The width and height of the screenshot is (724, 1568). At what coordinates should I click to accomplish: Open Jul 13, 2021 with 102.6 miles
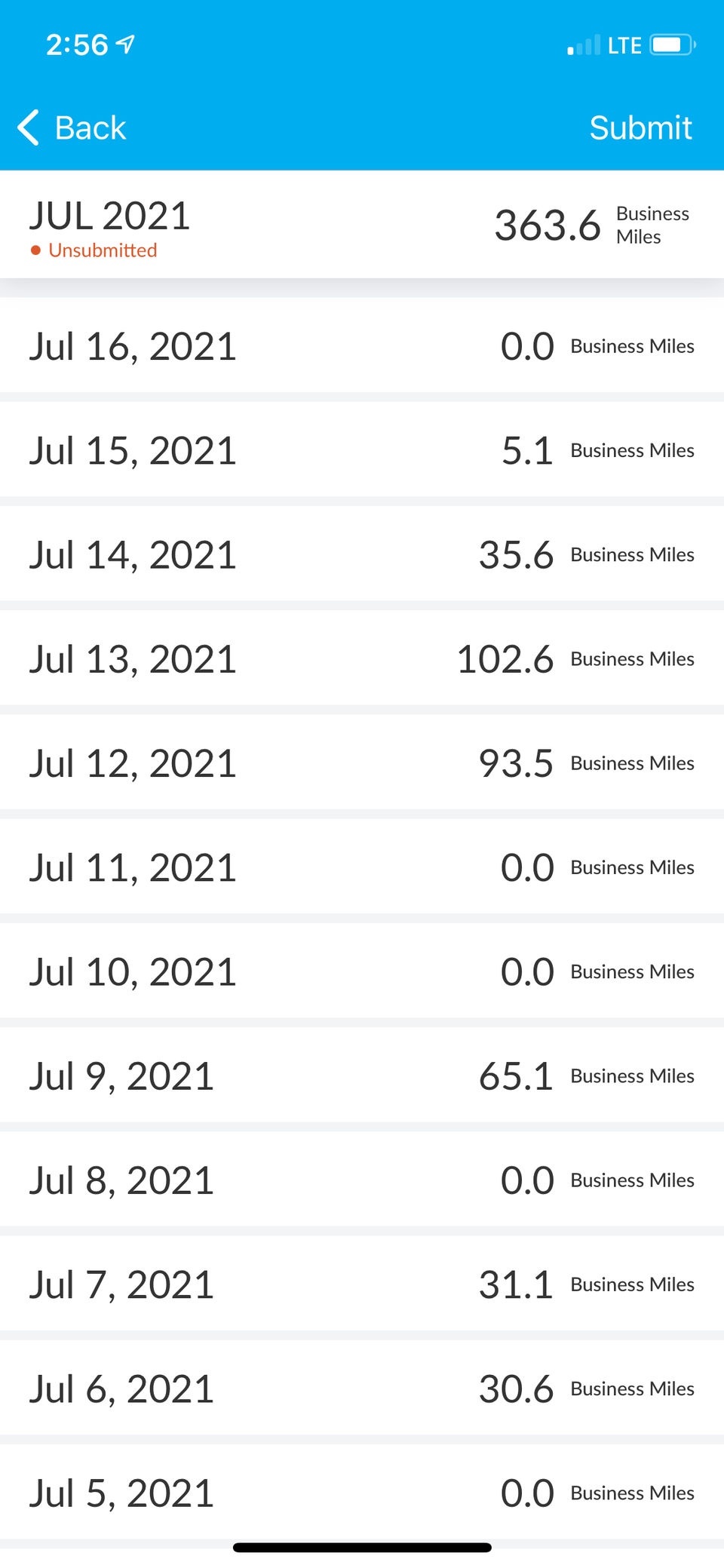[362, 658]
